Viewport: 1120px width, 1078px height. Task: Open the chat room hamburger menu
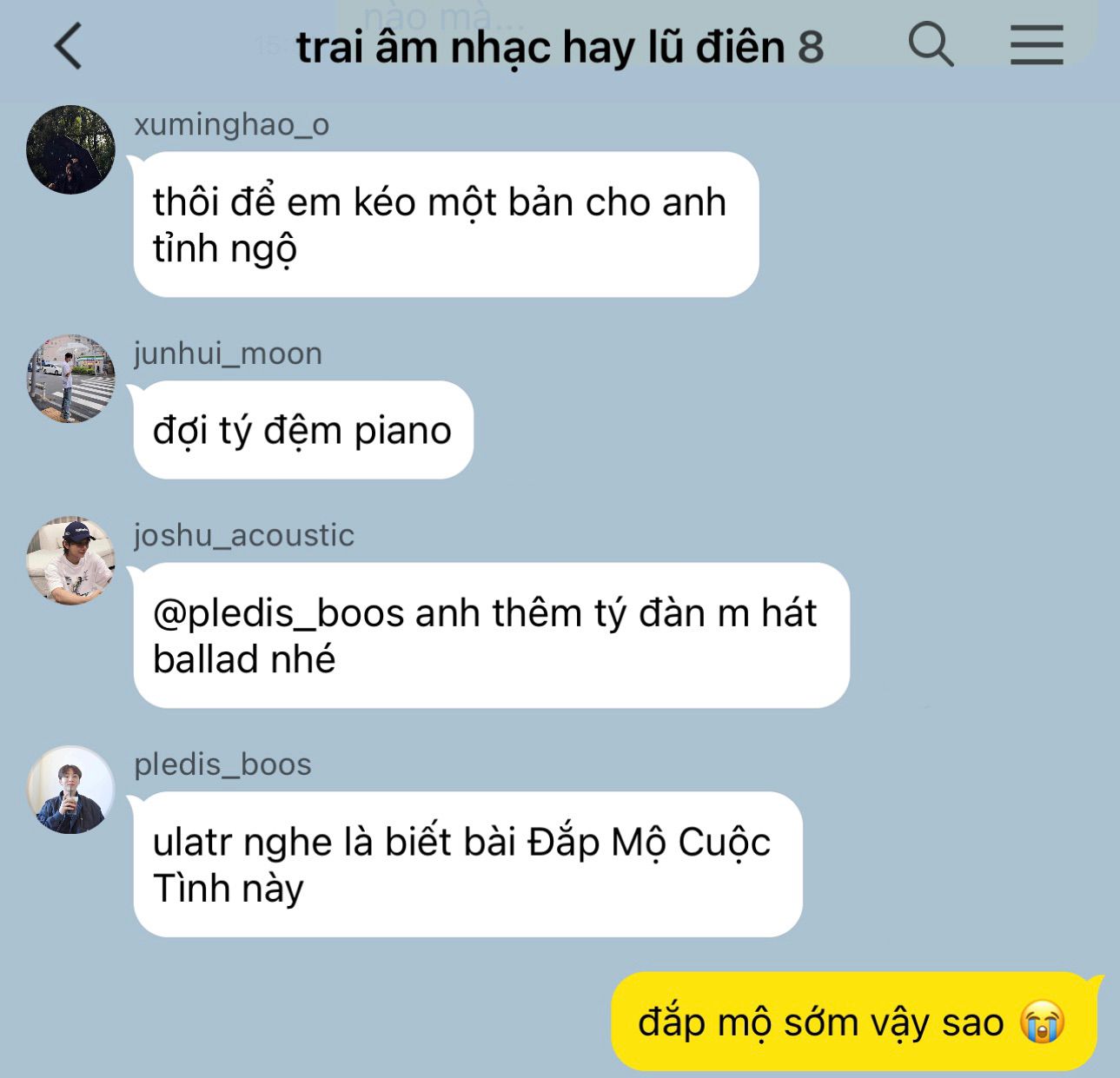pos(1037,45)
